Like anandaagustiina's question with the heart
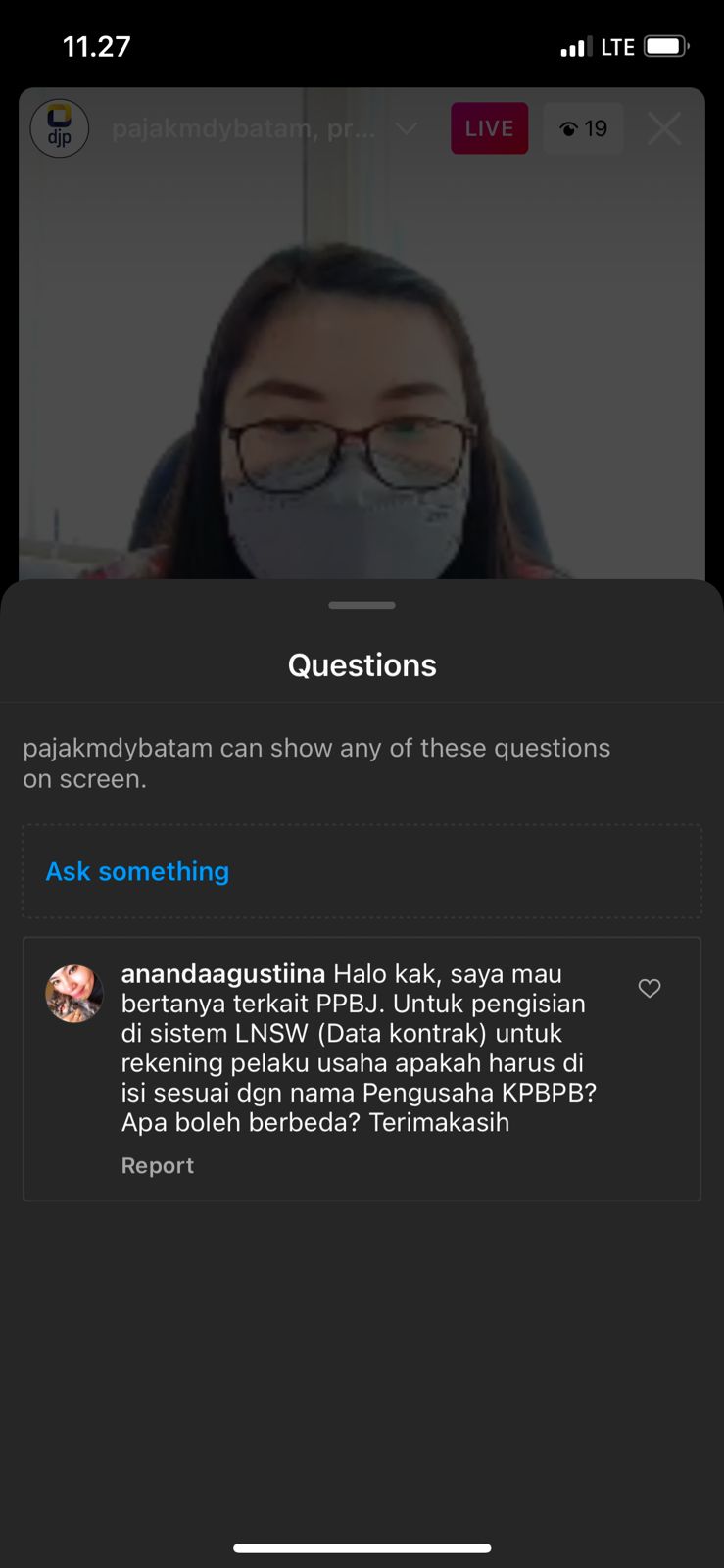724x1568 pixels. (650, 988)
